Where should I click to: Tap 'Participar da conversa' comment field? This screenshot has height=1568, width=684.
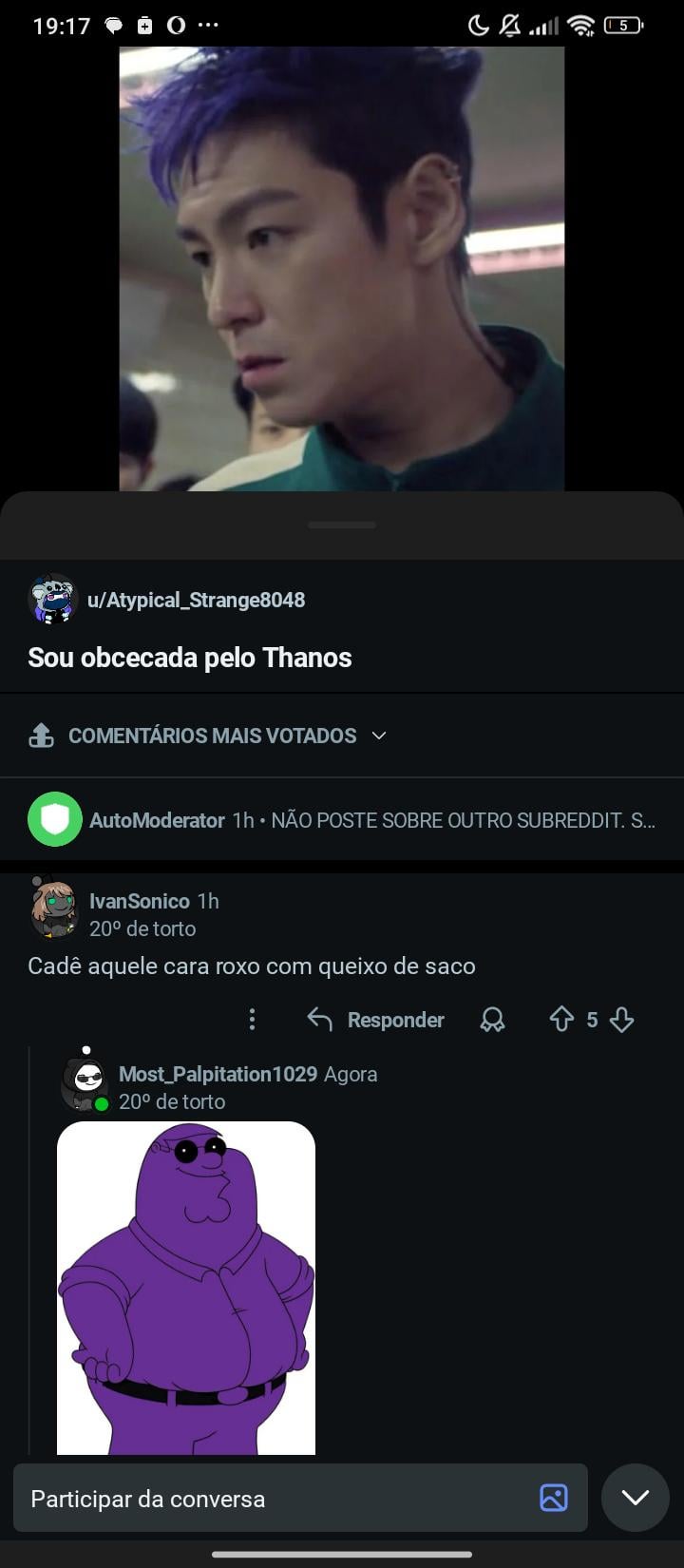click(x=275, y=1499)
